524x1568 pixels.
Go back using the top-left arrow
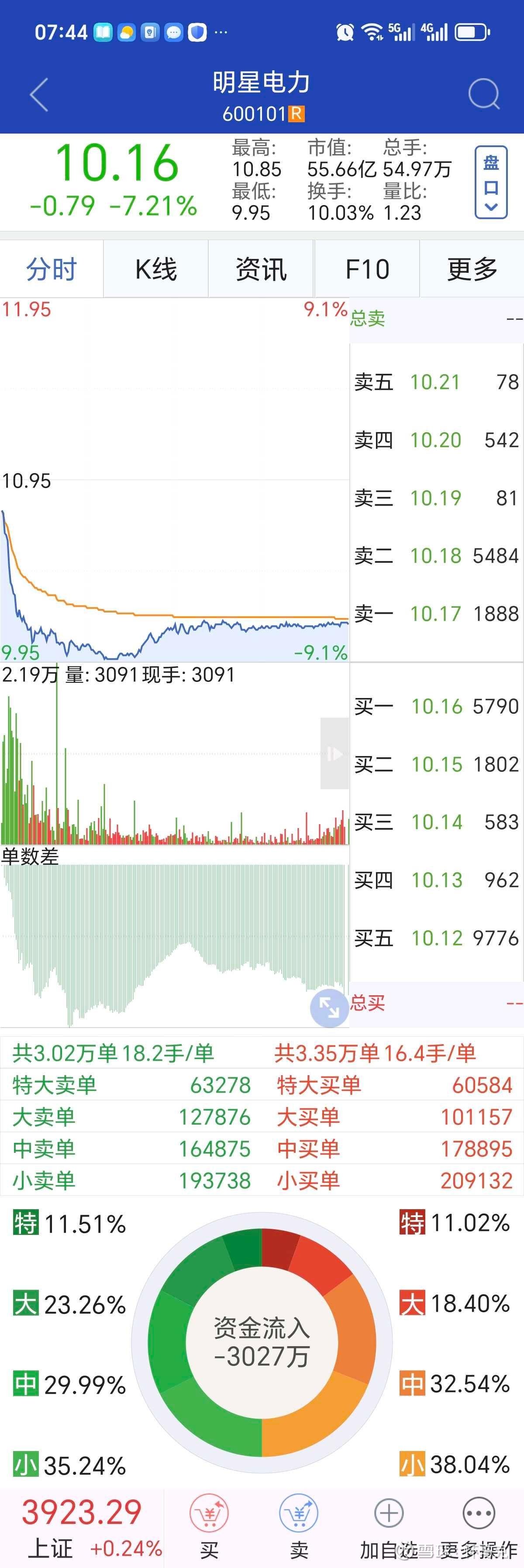pyautogui.click(x=39, y=95)
